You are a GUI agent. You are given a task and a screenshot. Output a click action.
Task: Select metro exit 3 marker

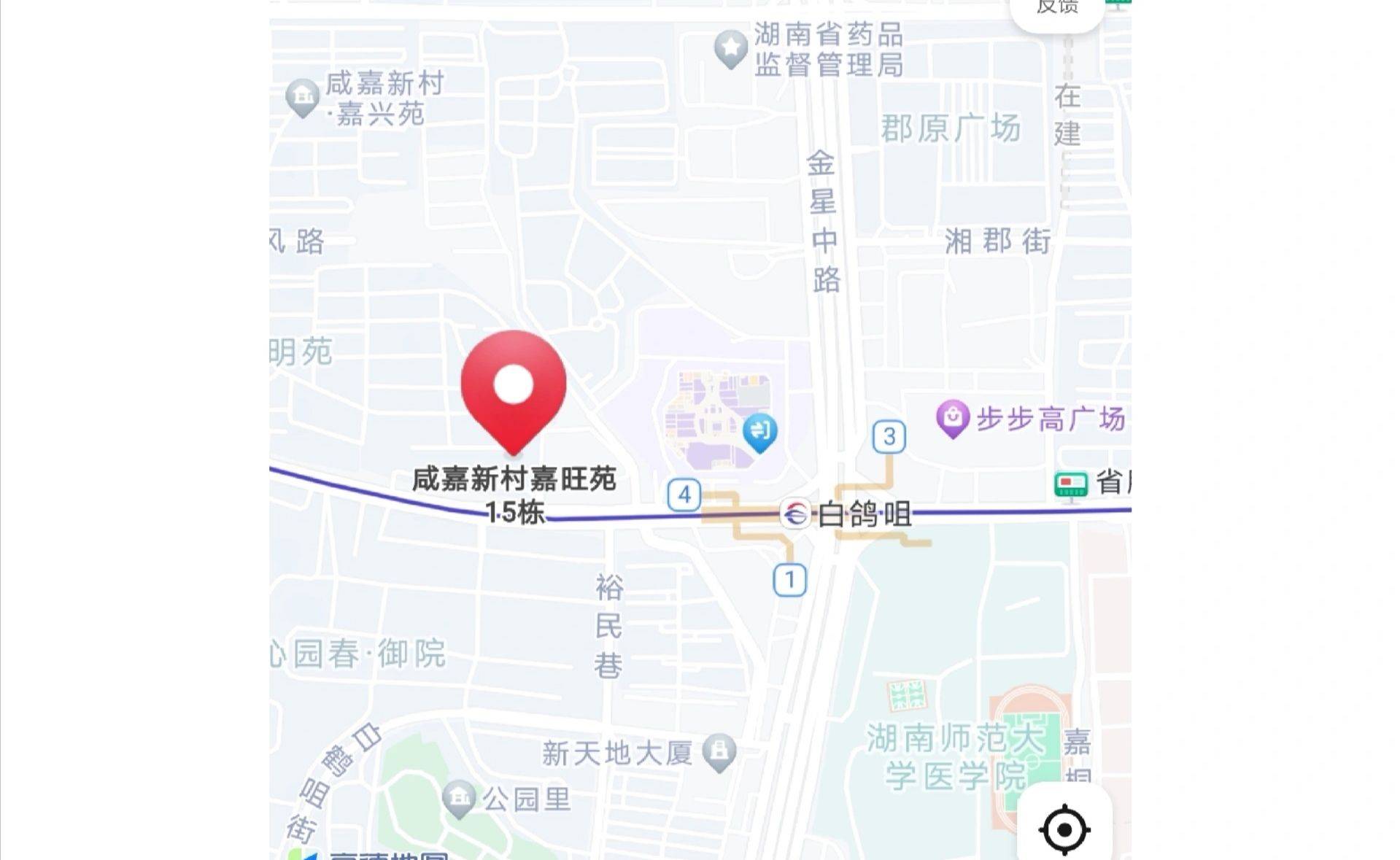click(889, 437)
